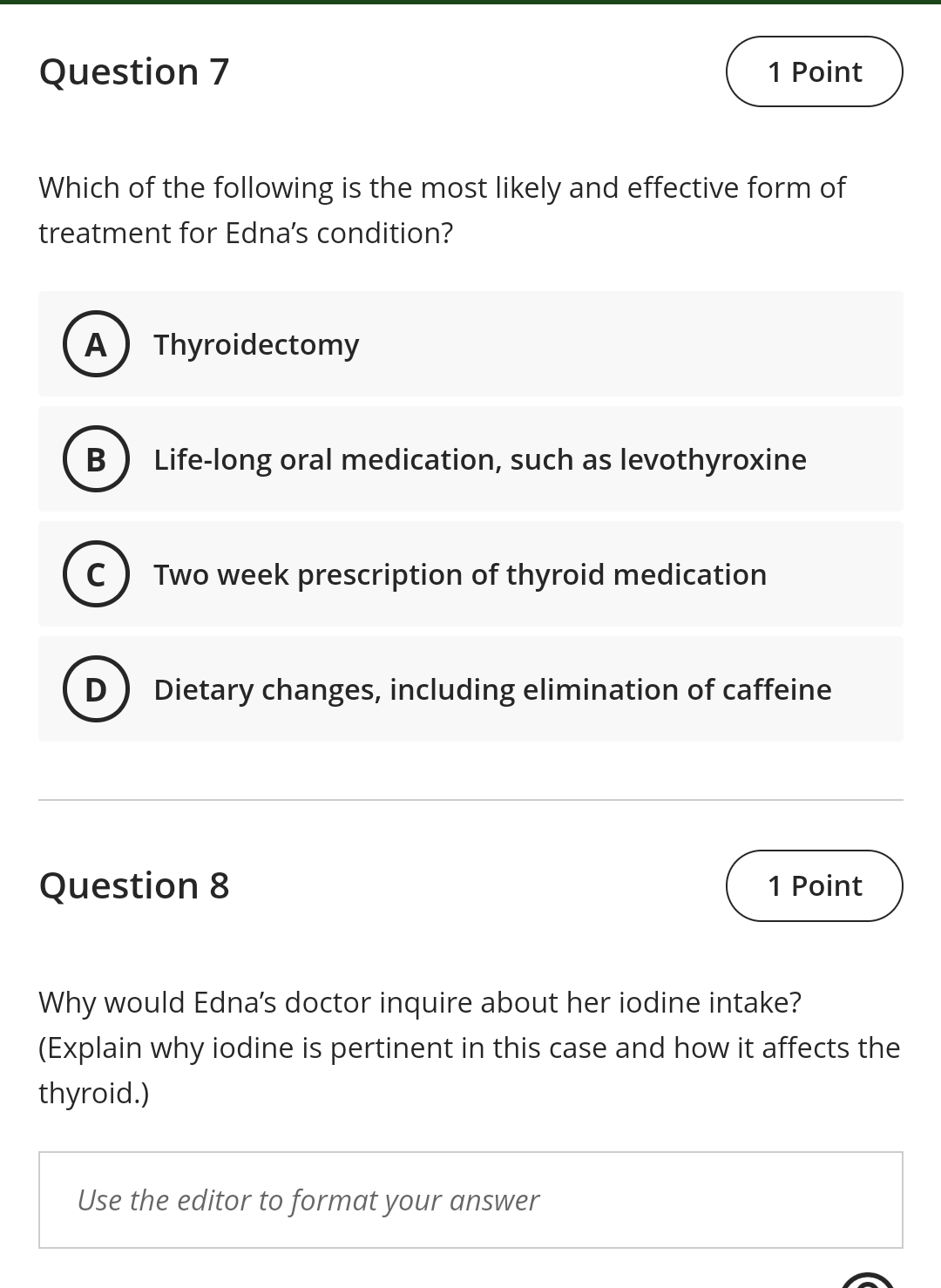
Task: Click the circled C icon
Action: pyautogui.click(x=95, y=574)
